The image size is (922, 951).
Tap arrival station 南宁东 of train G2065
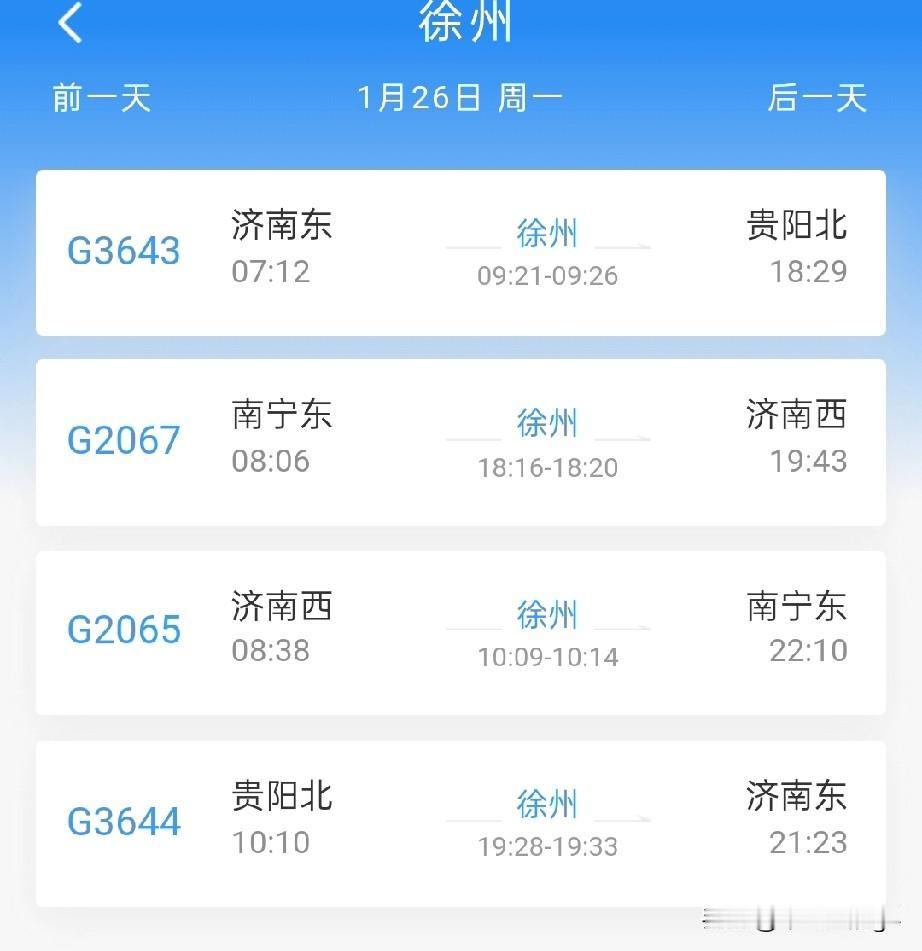coord(797,606)
